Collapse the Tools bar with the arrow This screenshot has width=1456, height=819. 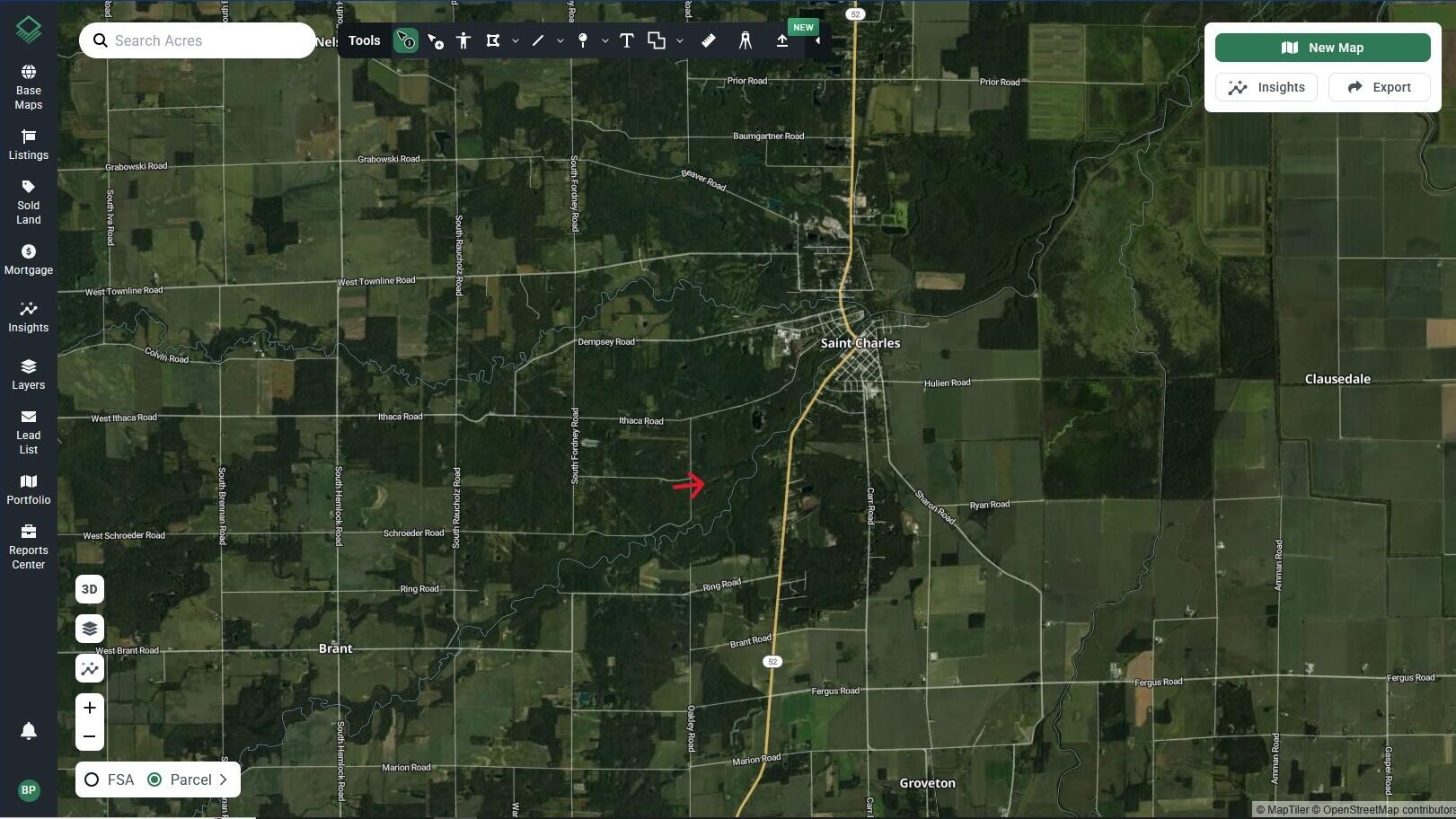tap(817, 40)
